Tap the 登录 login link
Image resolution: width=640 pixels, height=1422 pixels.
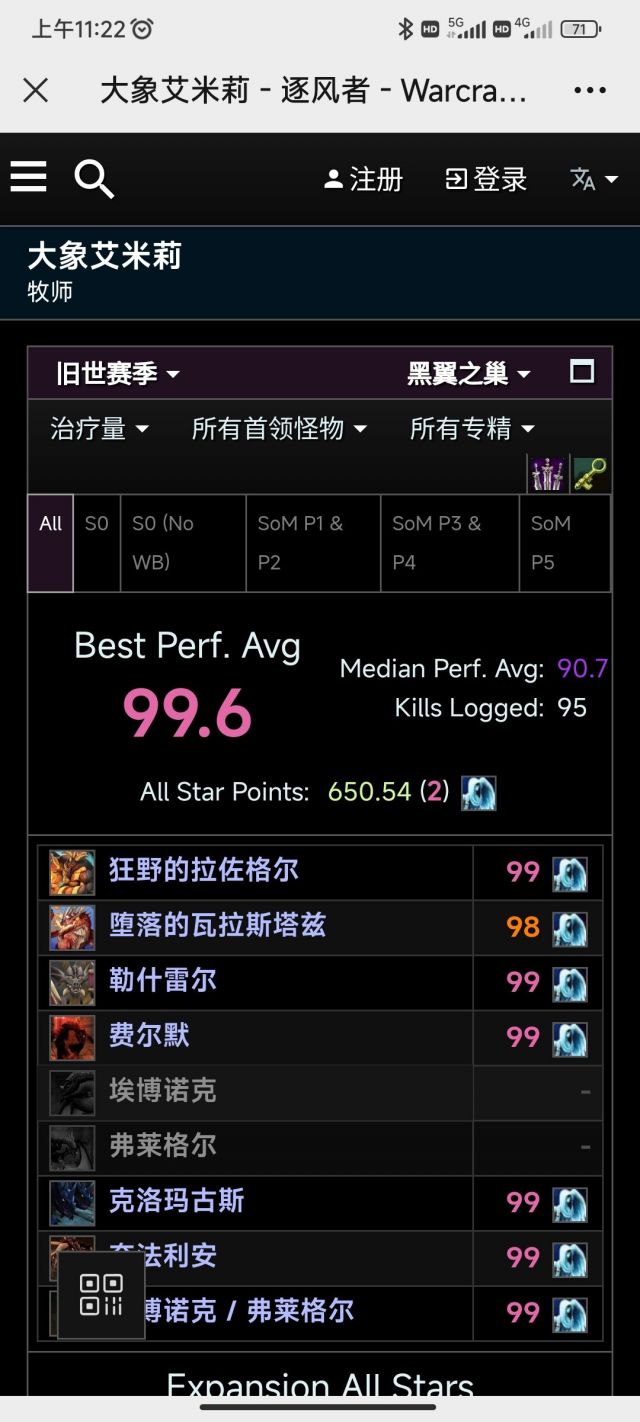click(487, 180)
